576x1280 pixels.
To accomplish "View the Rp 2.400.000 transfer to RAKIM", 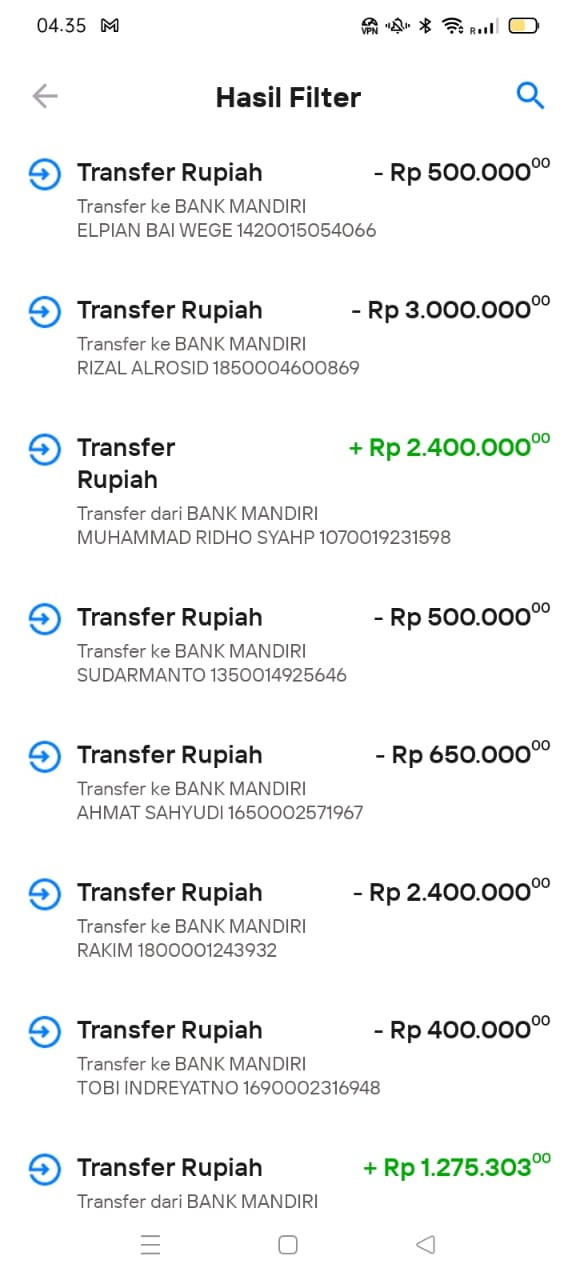I will click(288, 920).
